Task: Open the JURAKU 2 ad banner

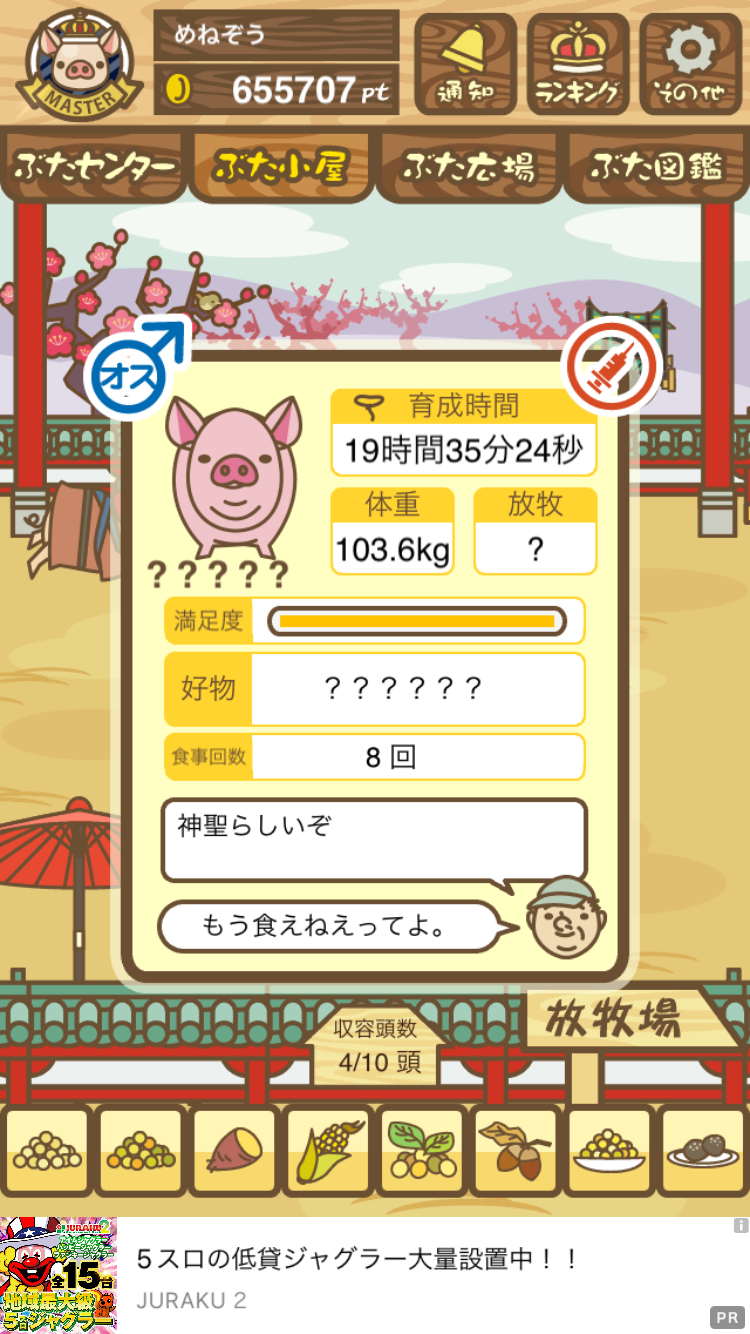Action: pos(375,1275)
